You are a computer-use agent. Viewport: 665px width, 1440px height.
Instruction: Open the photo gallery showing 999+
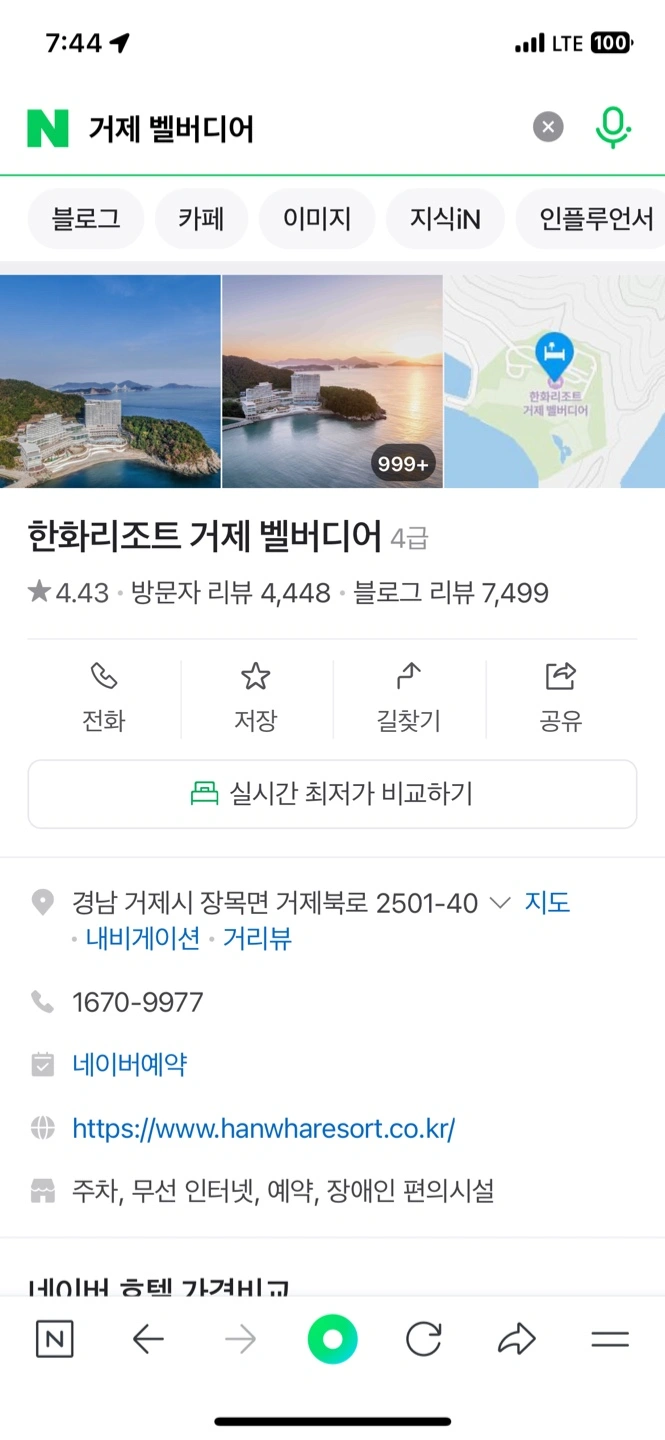point(332,381)
